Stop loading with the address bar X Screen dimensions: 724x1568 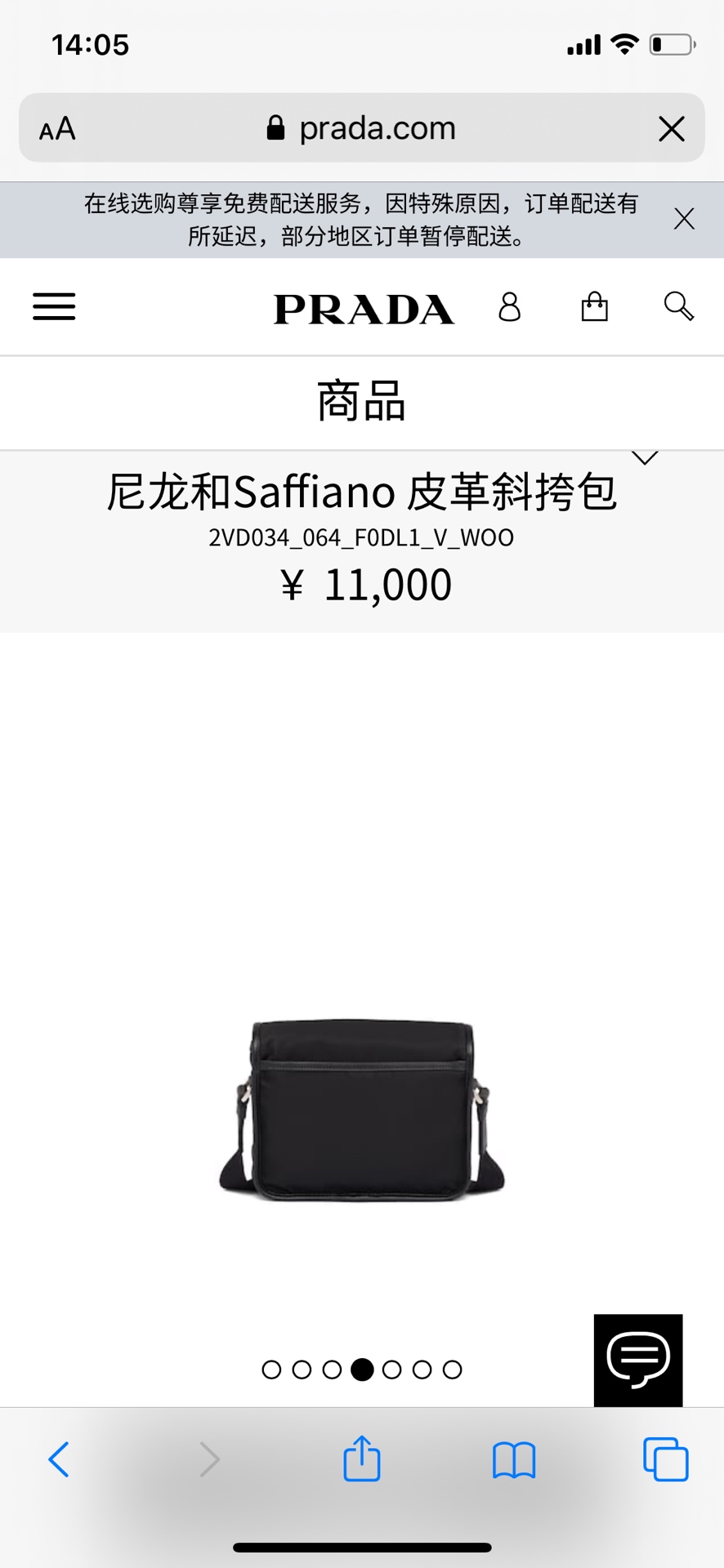coord(672,128)
